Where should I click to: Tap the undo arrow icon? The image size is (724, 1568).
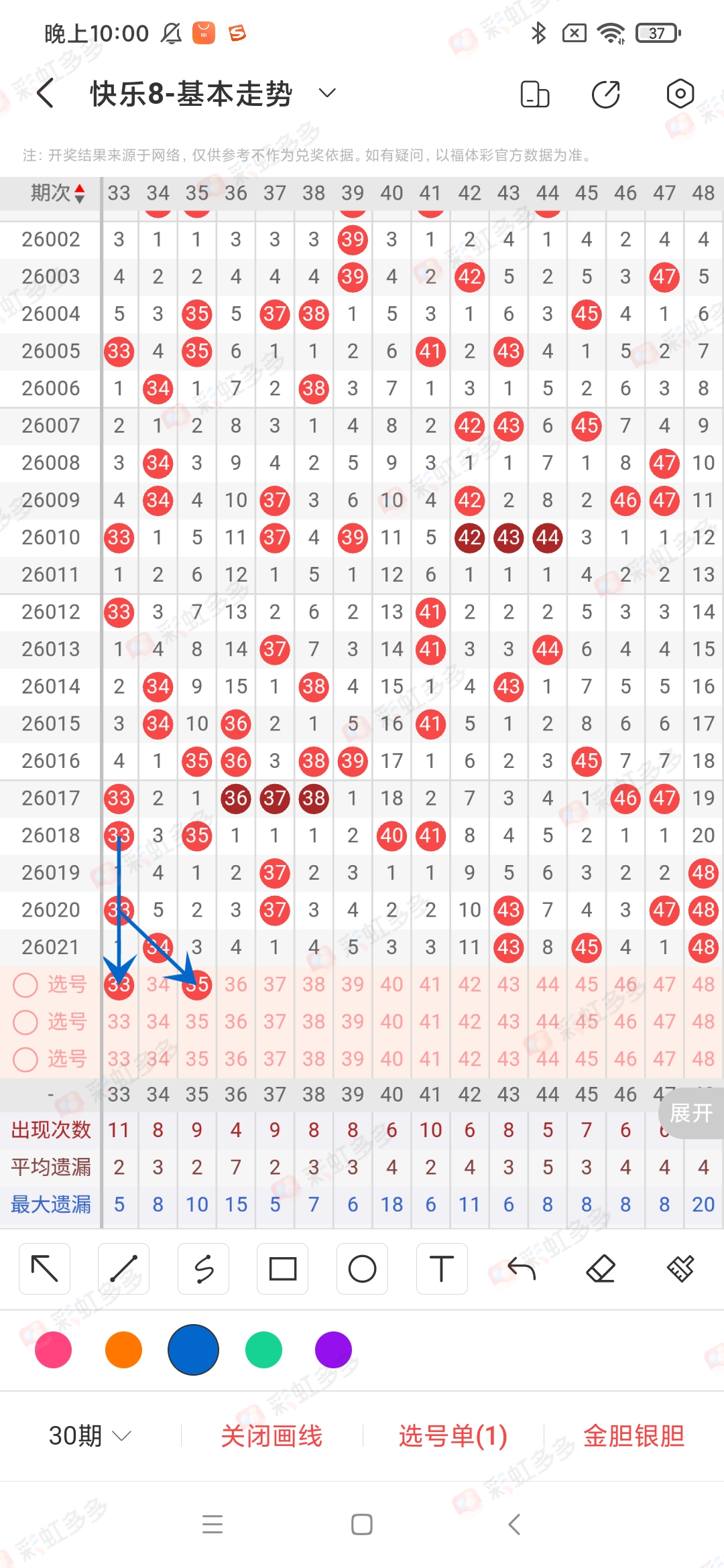click(x=522, y=1268)
